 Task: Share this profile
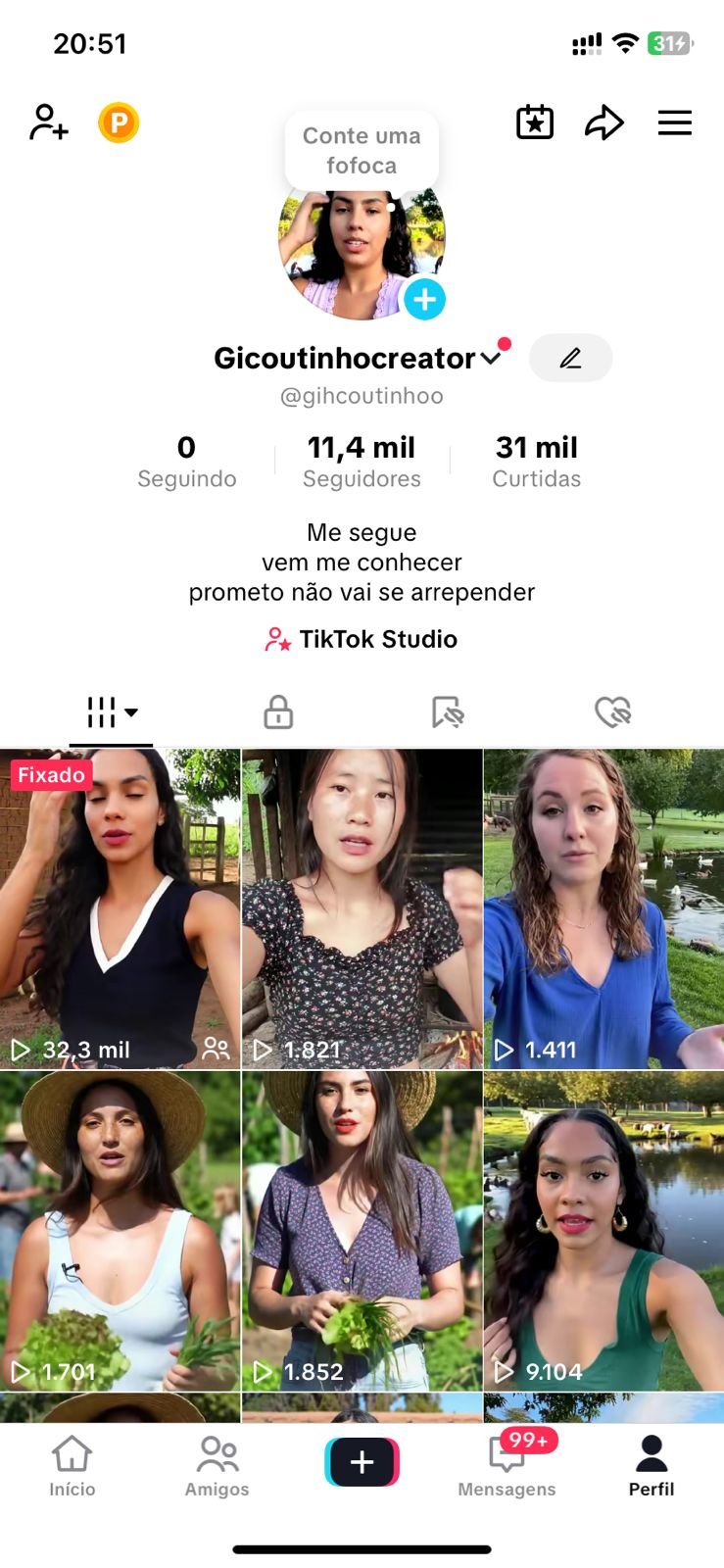click(603, 122)
